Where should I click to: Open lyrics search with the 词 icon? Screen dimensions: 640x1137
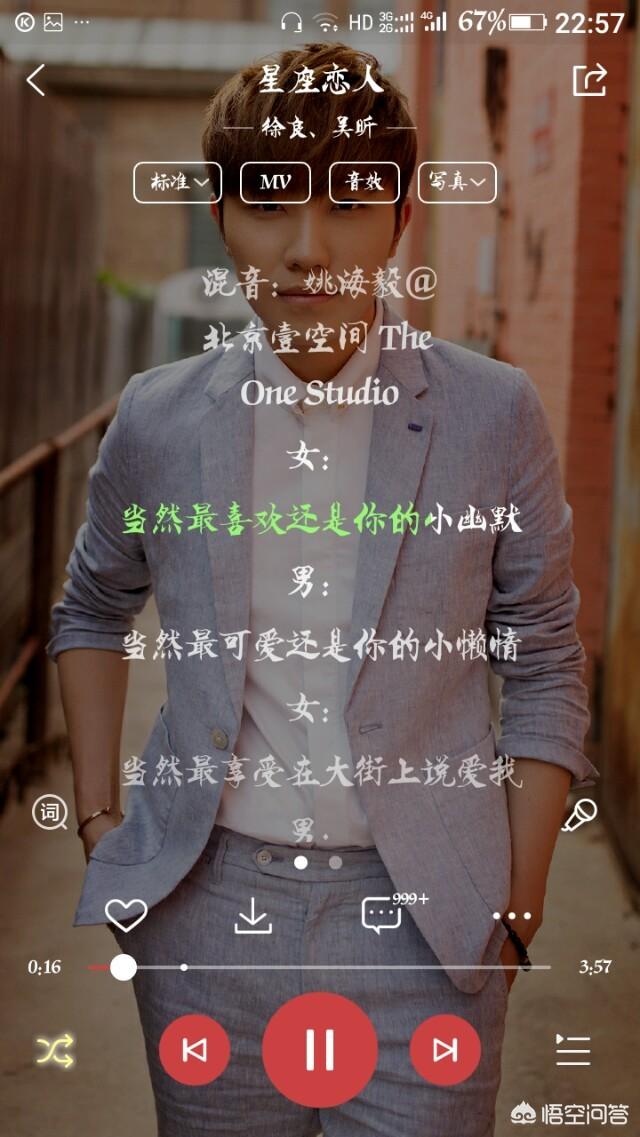[50, 813]
